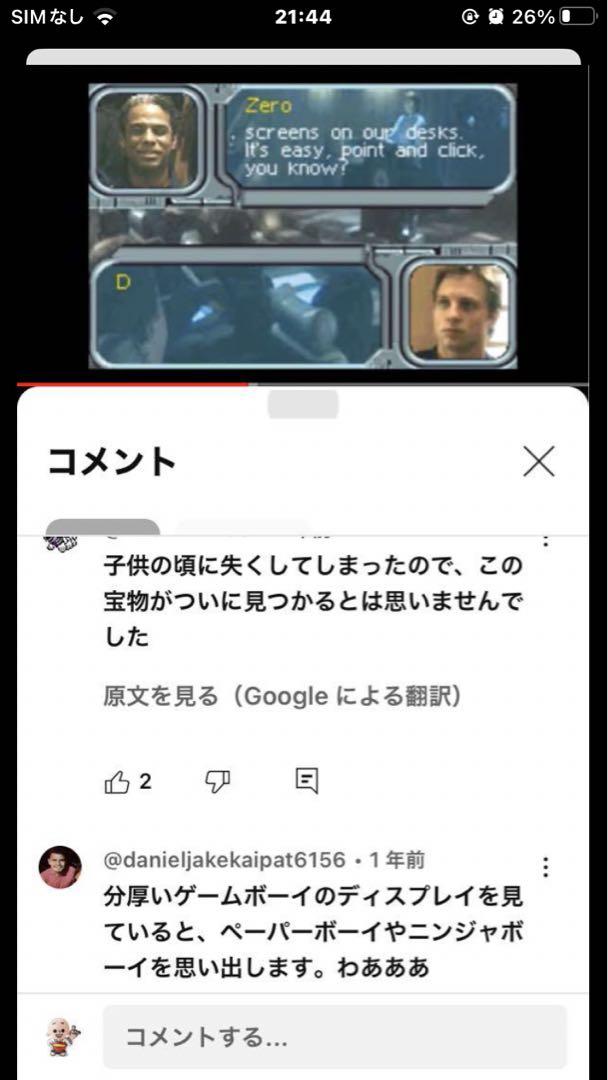Tap the comment panel drag handle
608x1080 pixels.
tap(303, 405)
